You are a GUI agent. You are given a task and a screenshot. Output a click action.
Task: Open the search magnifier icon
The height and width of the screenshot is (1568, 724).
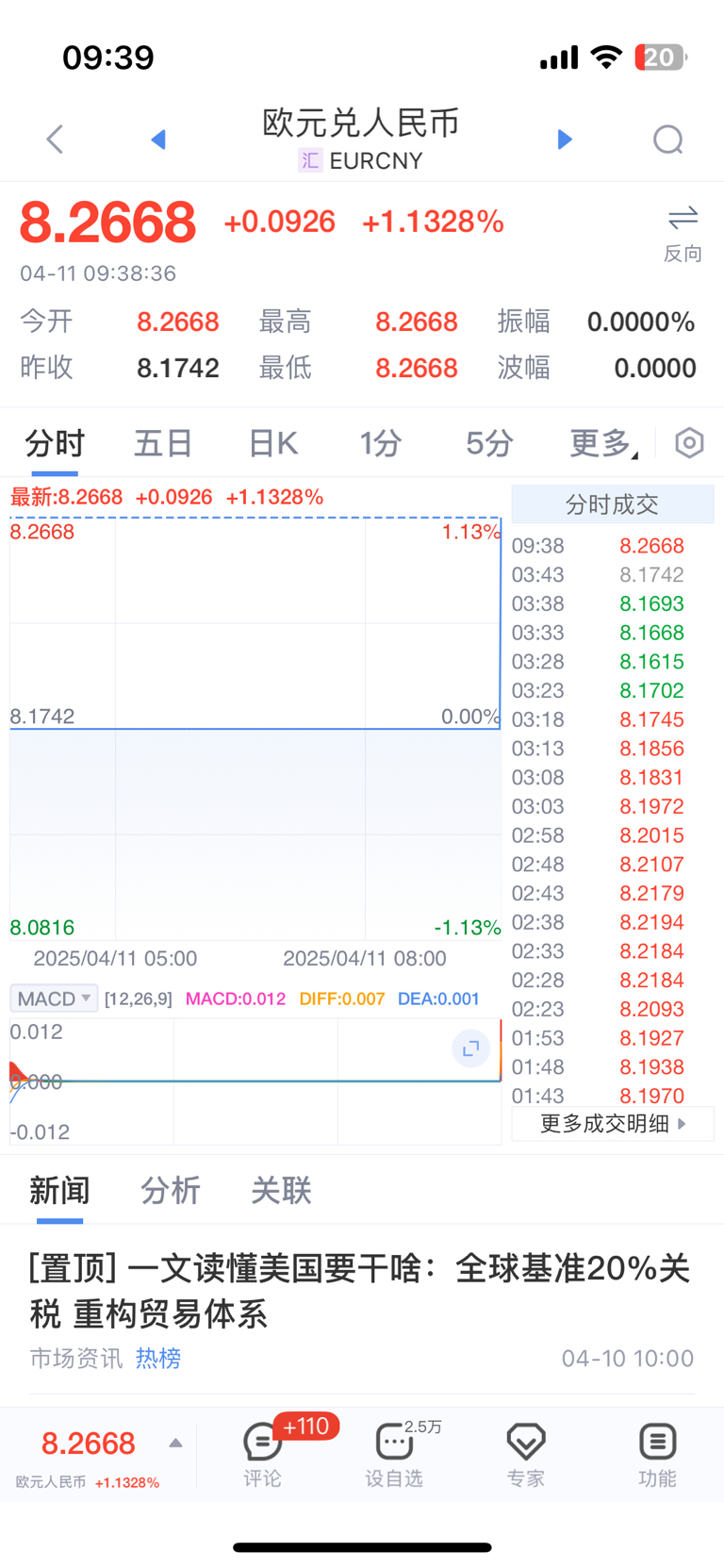click(x=668, y=139)
